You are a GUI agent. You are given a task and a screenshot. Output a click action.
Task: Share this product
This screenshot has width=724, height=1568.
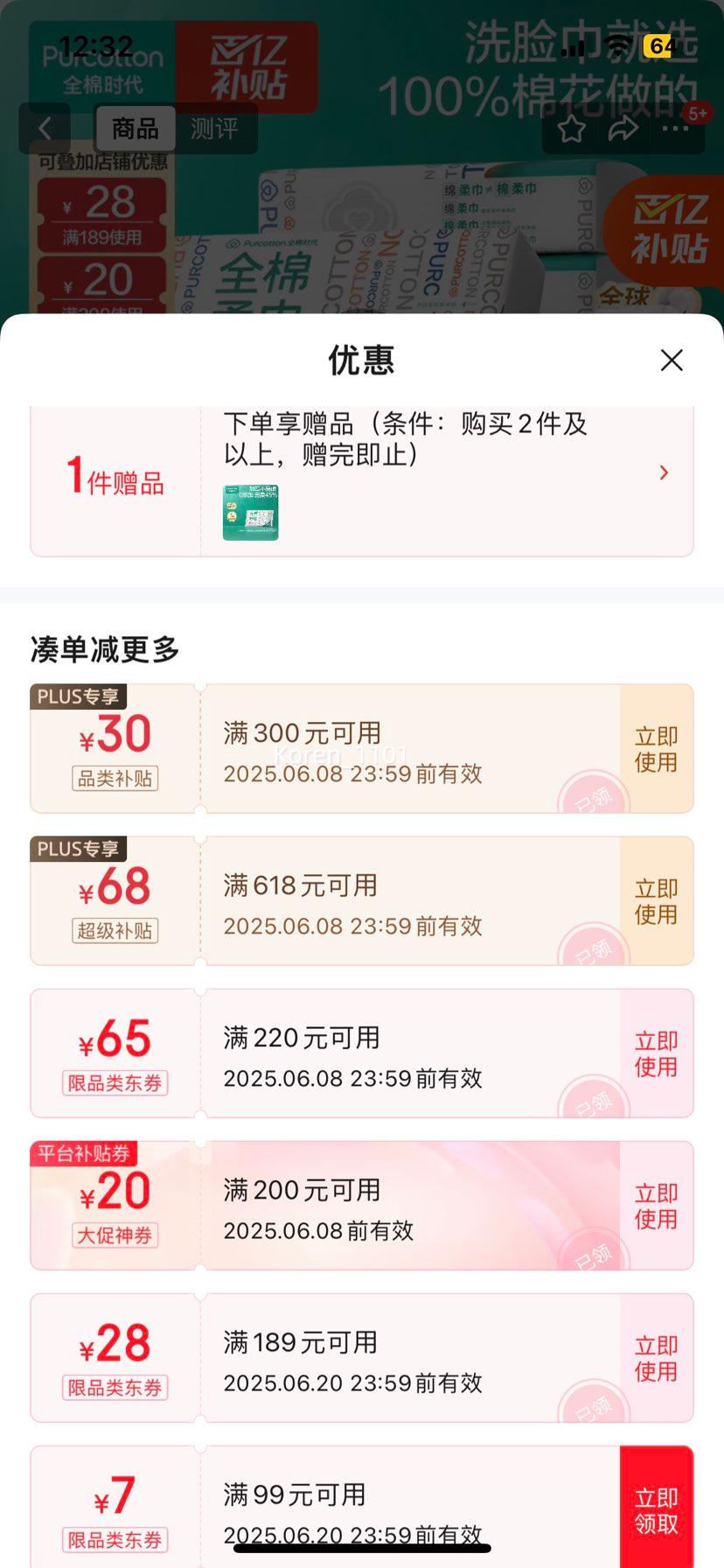pos(623,129)
